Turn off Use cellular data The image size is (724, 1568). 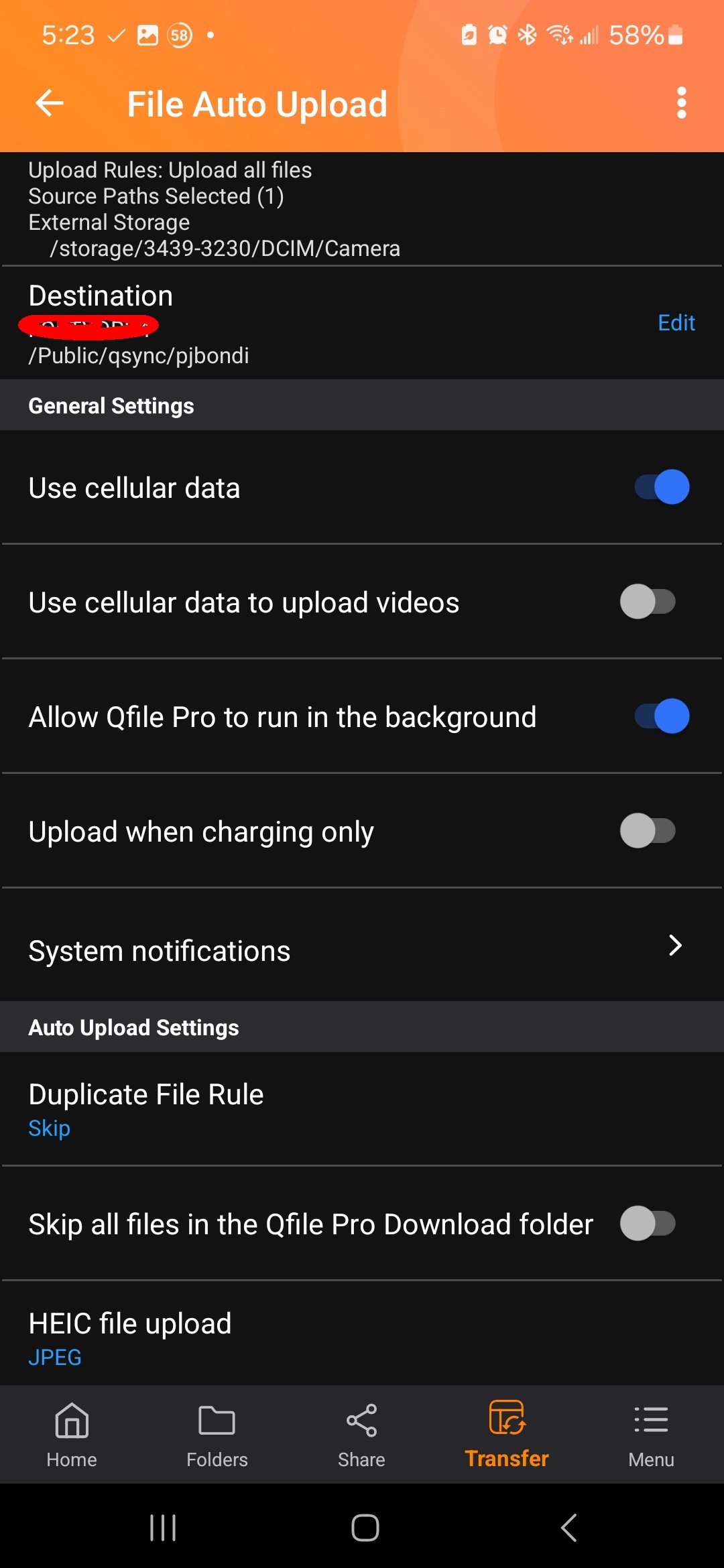661,487
